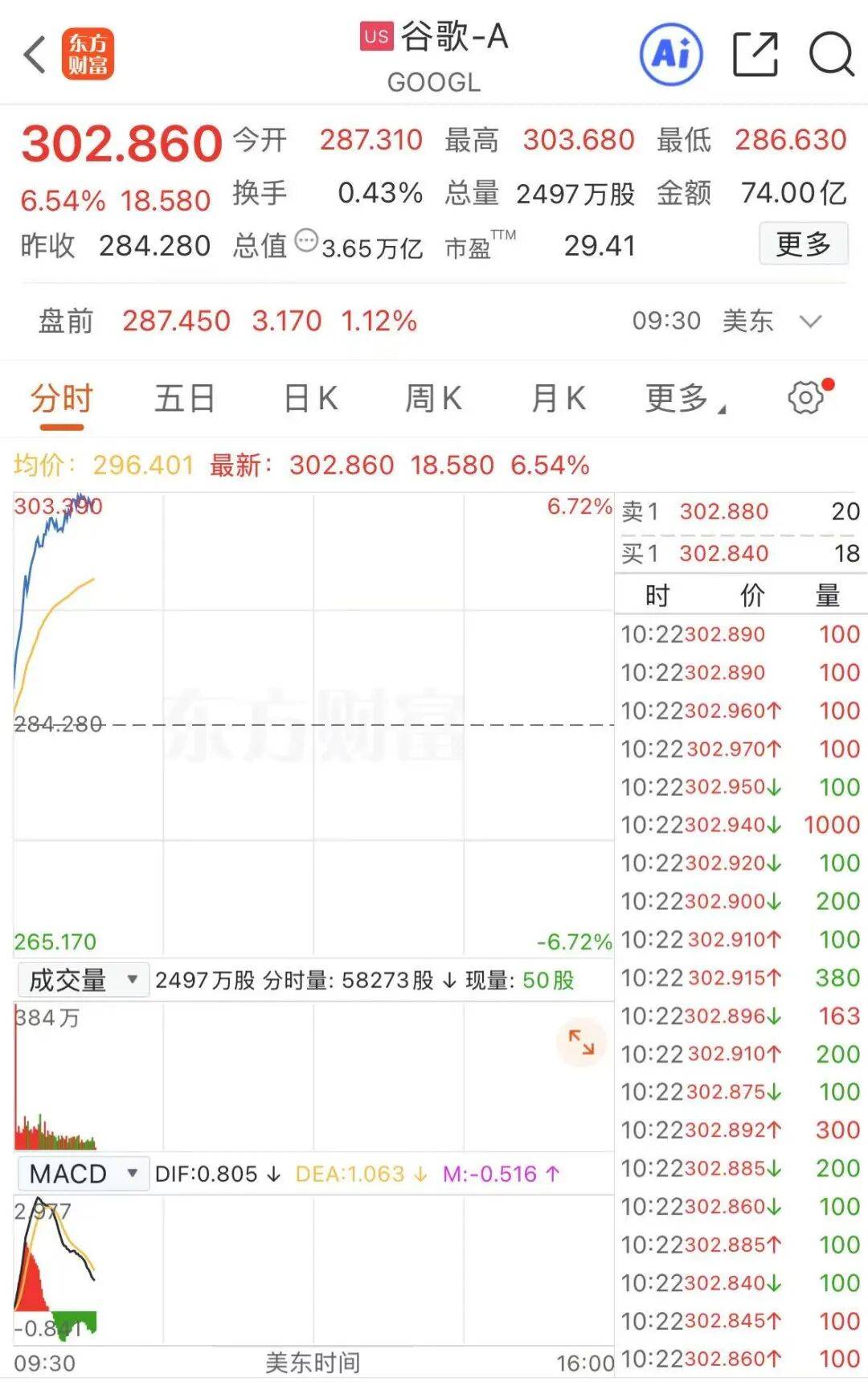The height and width of the screenshot is (1390, 868).
Task: Switch to the 五日 tab
Action: click(185, 399)
